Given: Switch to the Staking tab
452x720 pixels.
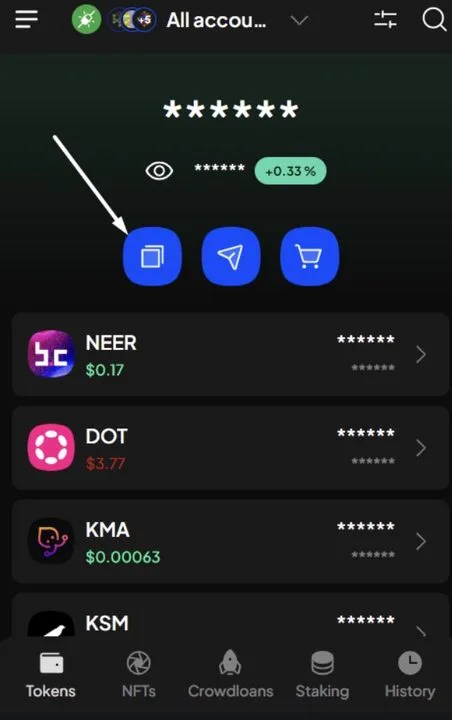Looking at the screenshot, I should [x=322, y=675].
